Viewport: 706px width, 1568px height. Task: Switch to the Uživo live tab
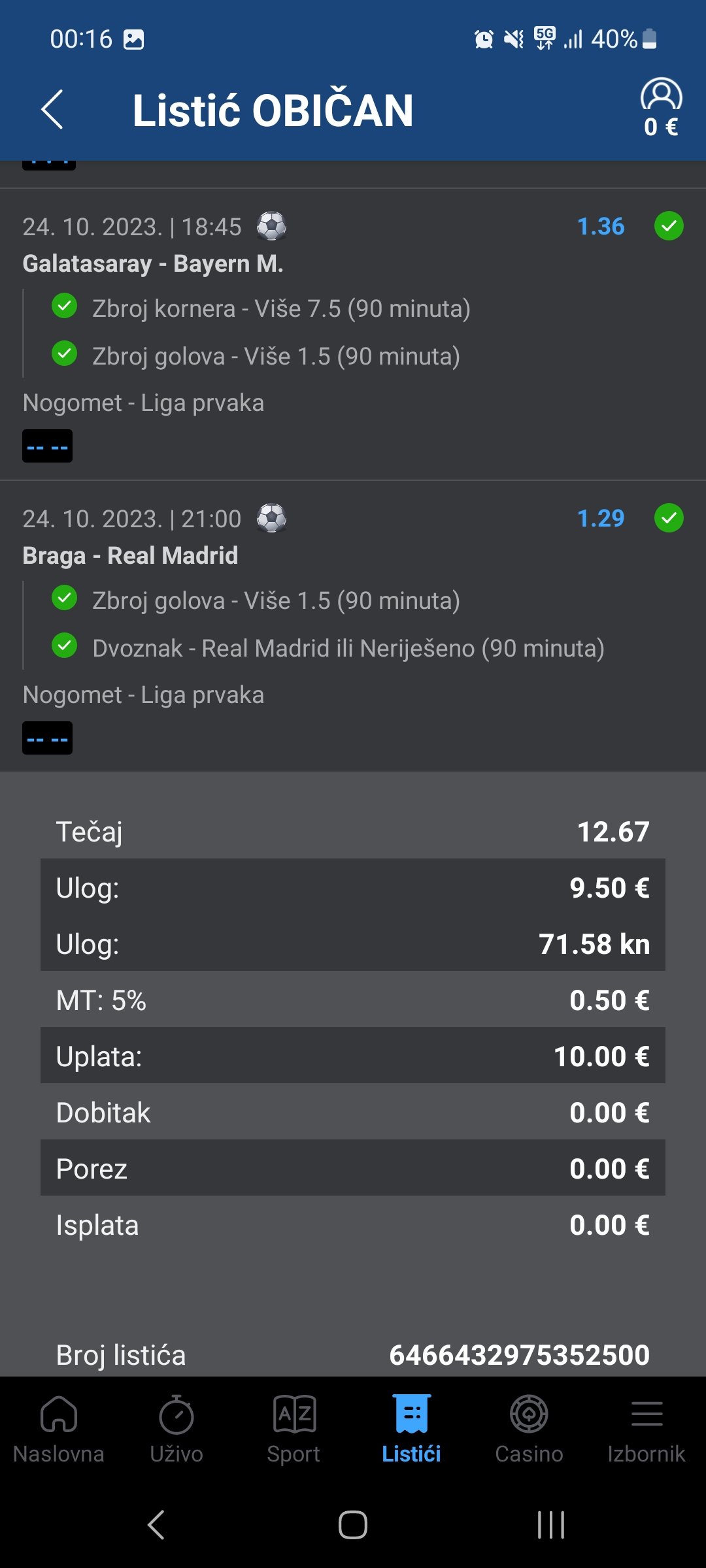[176, 1429]
